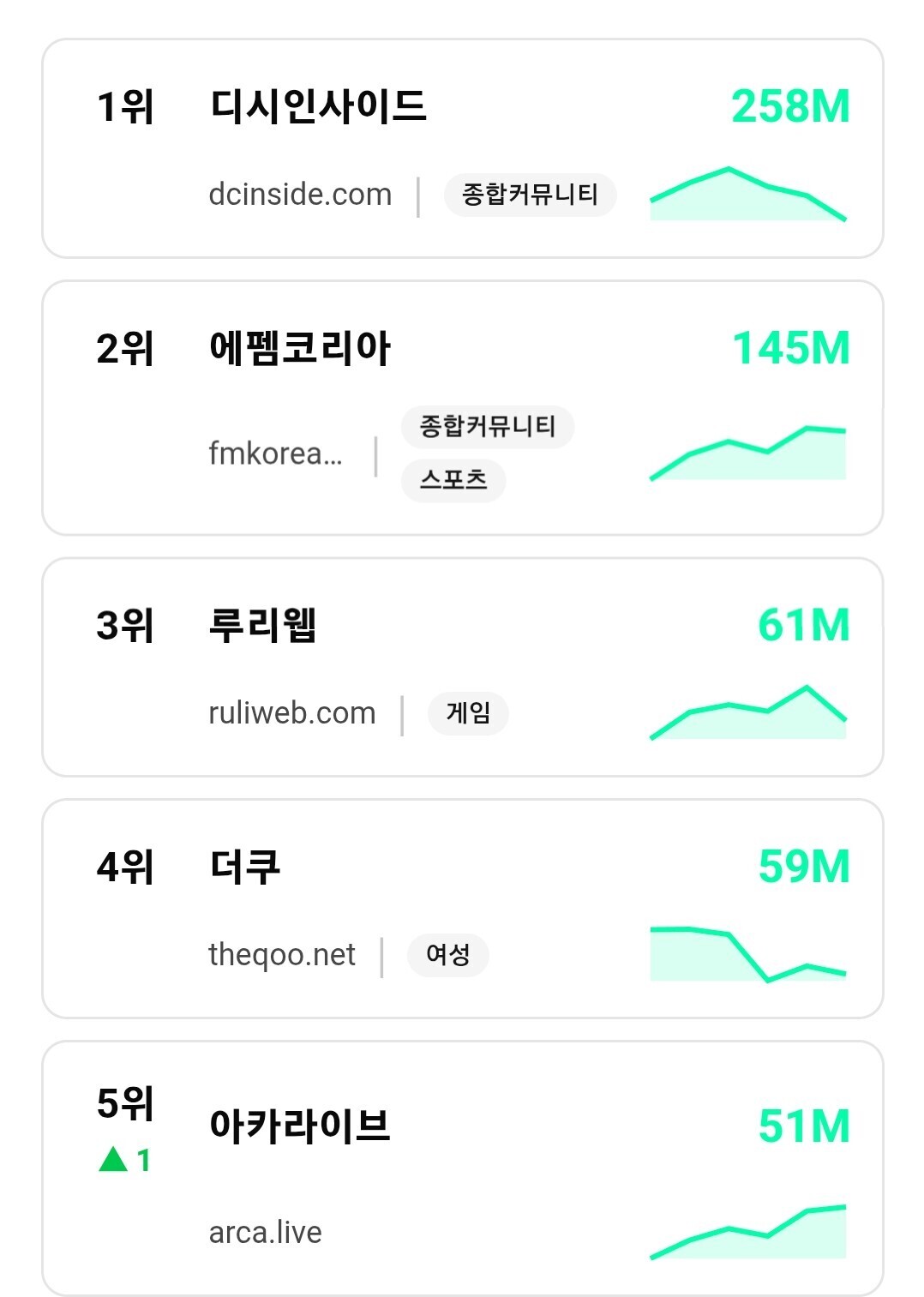Select the 종합커뮤니티 chip under 디시인사이드

(530, 195)
